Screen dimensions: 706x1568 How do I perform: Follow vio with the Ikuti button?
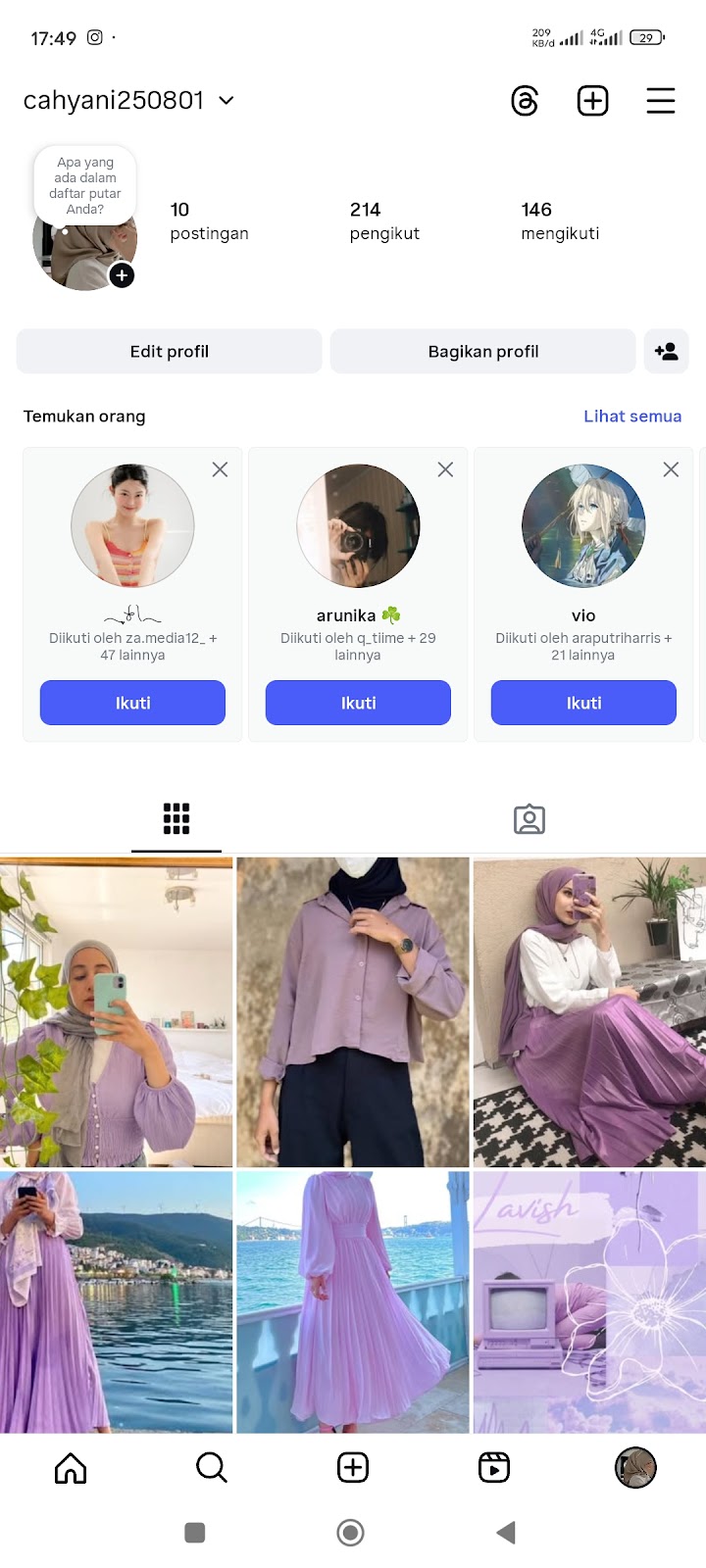pyautogui.click(x=583, y=703)
